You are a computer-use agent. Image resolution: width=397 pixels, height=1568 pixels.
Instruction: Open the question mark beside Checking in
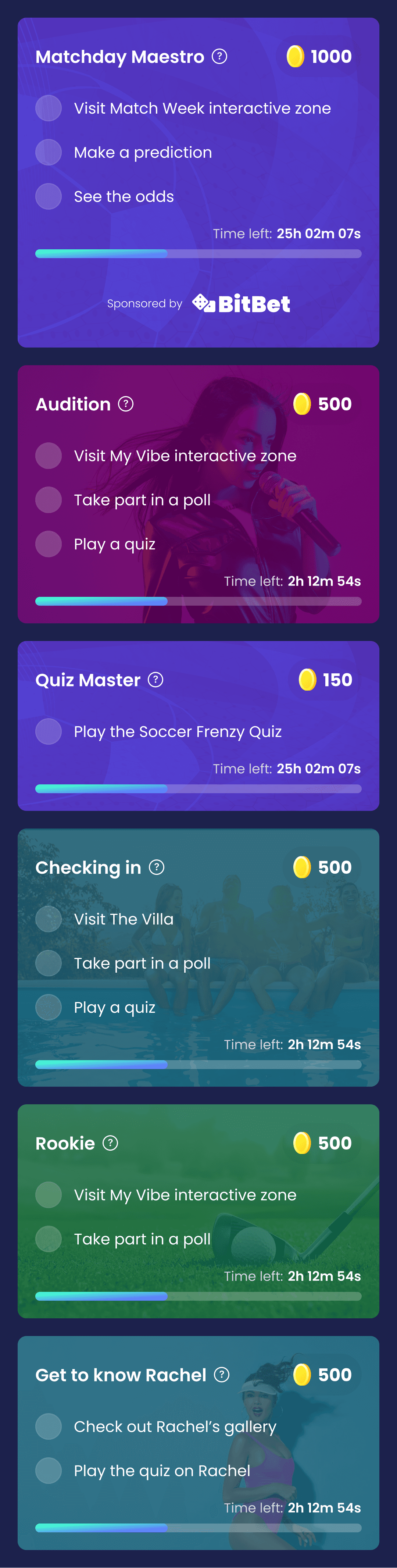point(157,867)
